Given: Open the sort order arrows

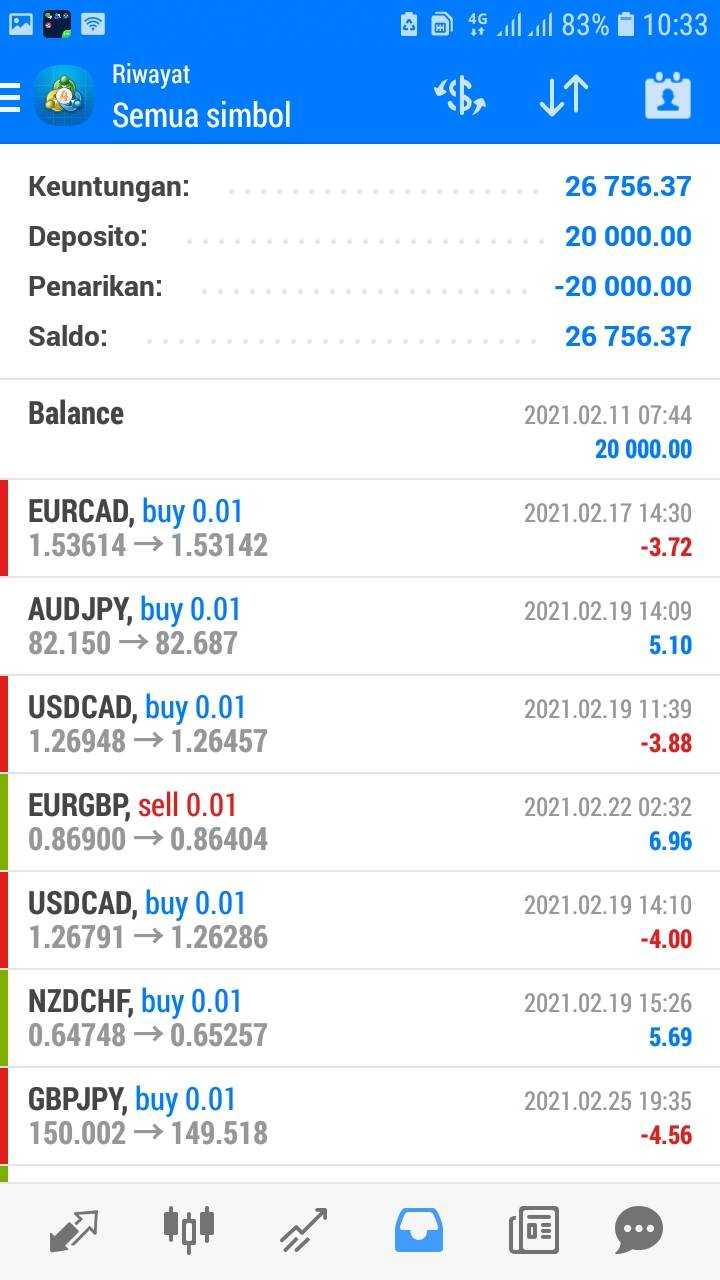Looking at the screenshot, I should [564, 96].
